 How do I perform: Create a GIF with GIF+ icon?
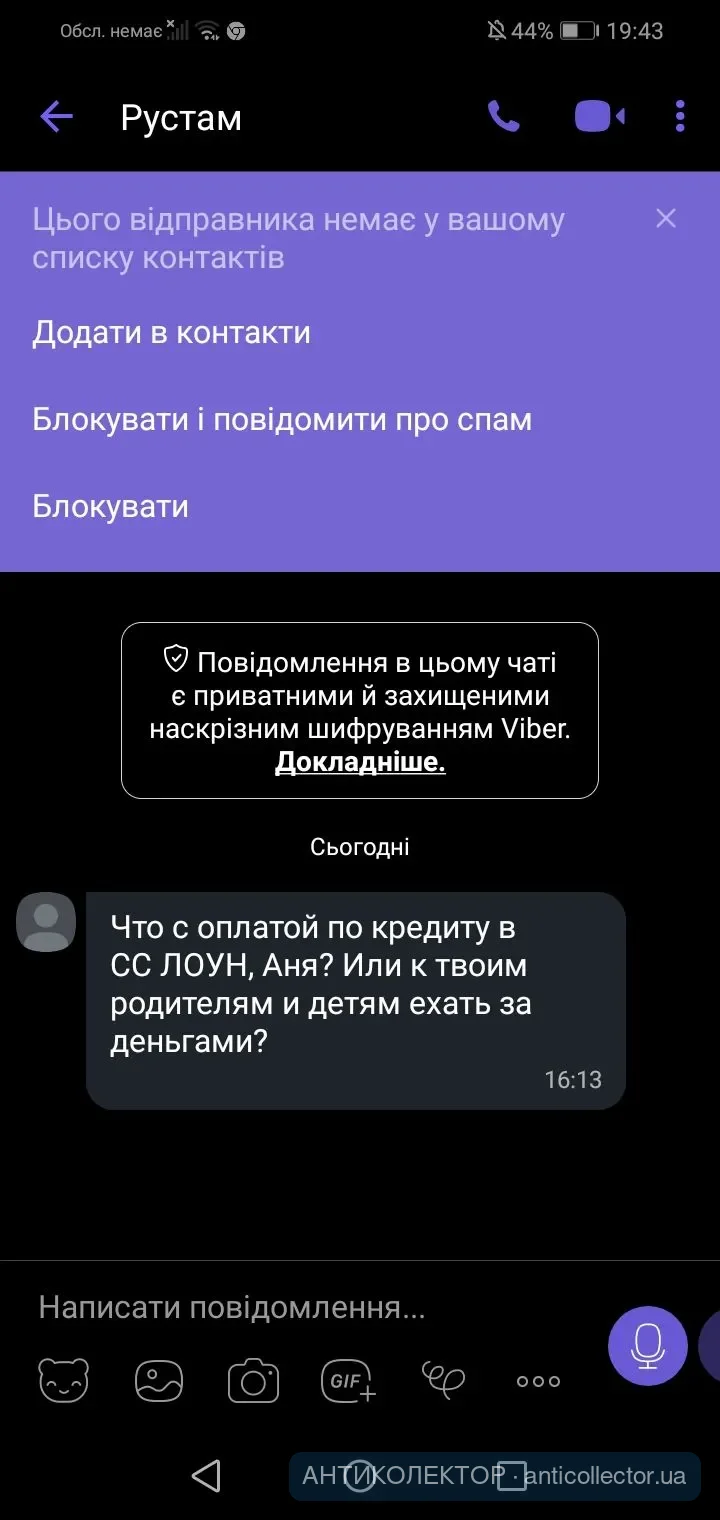point(347,1381)
